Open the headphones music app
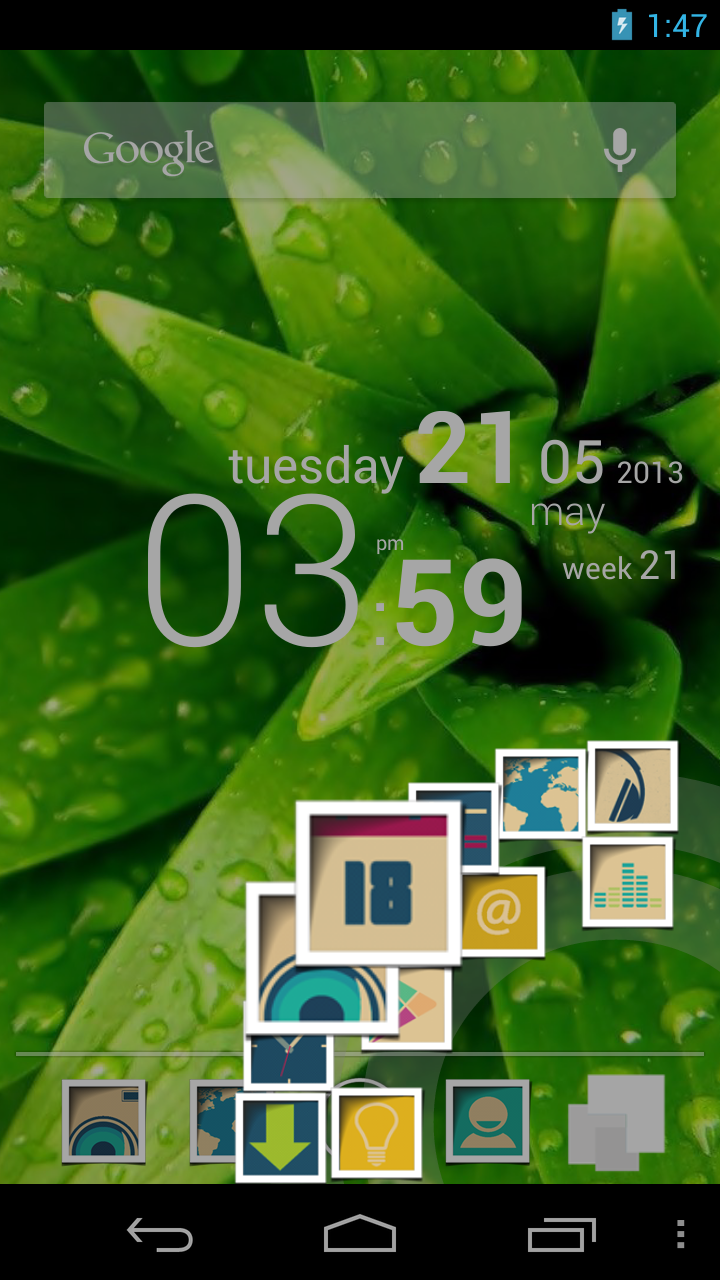 pyautogui.click(x=632, y=786)
